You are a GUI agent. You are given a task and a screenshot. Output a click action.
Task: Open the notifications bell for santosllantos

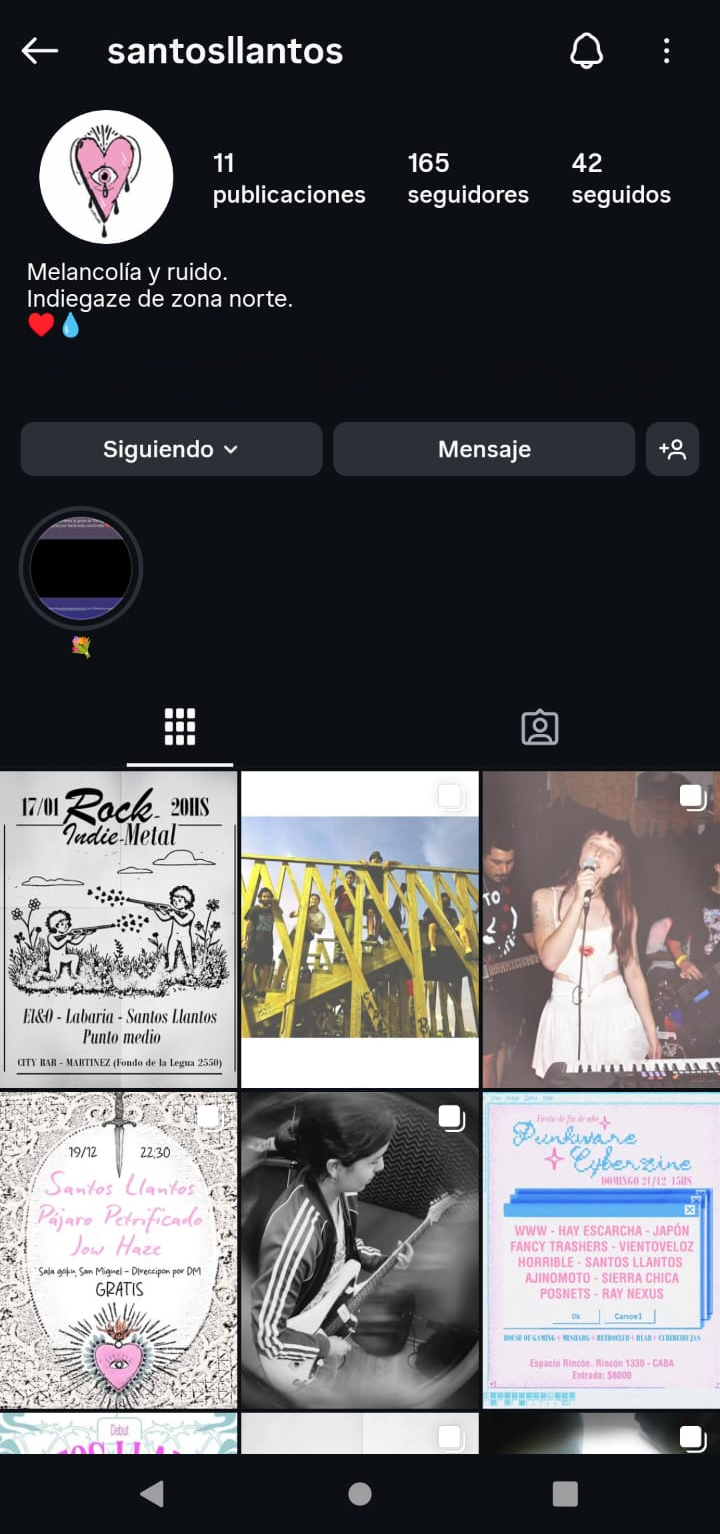[587, 51]
